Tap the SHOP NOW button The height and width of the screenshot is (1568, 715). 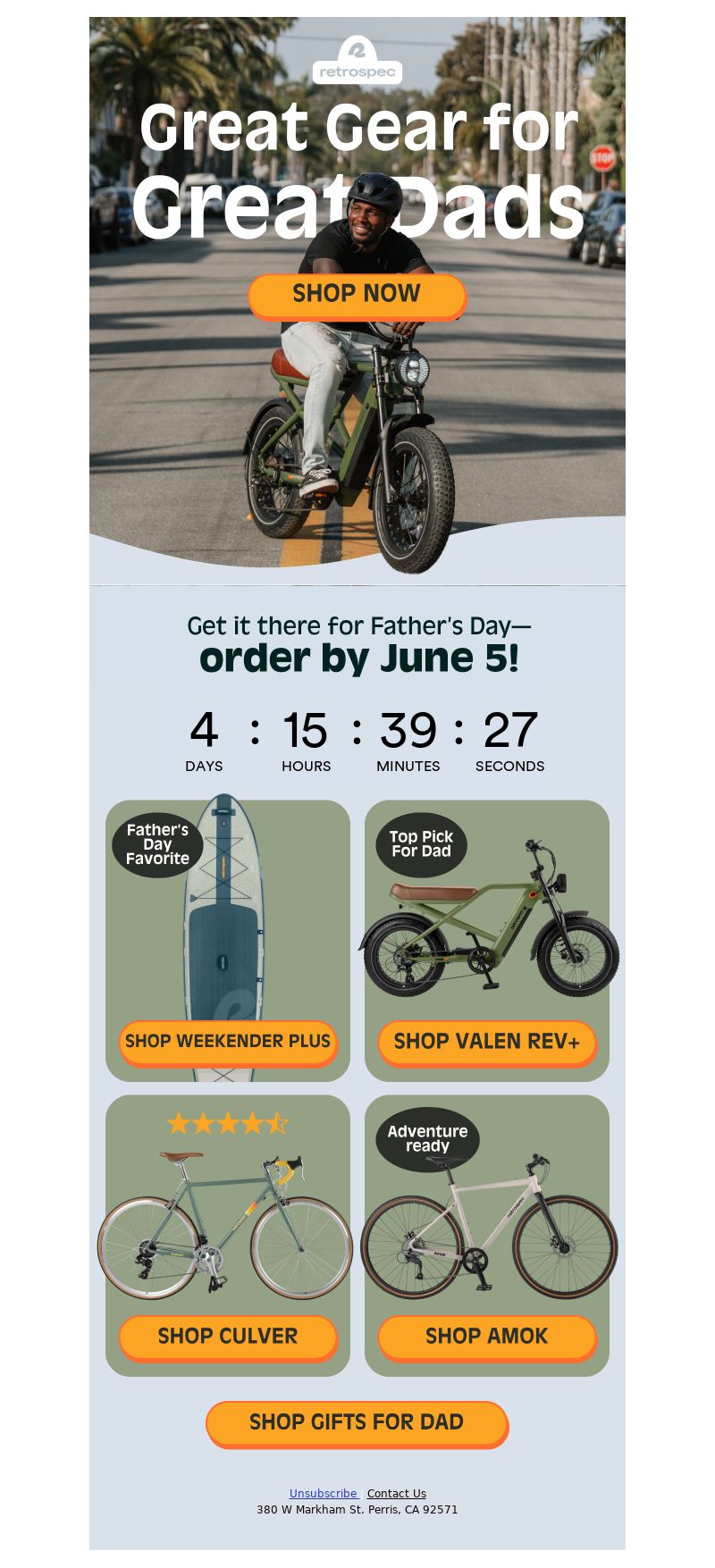(357, 296)
